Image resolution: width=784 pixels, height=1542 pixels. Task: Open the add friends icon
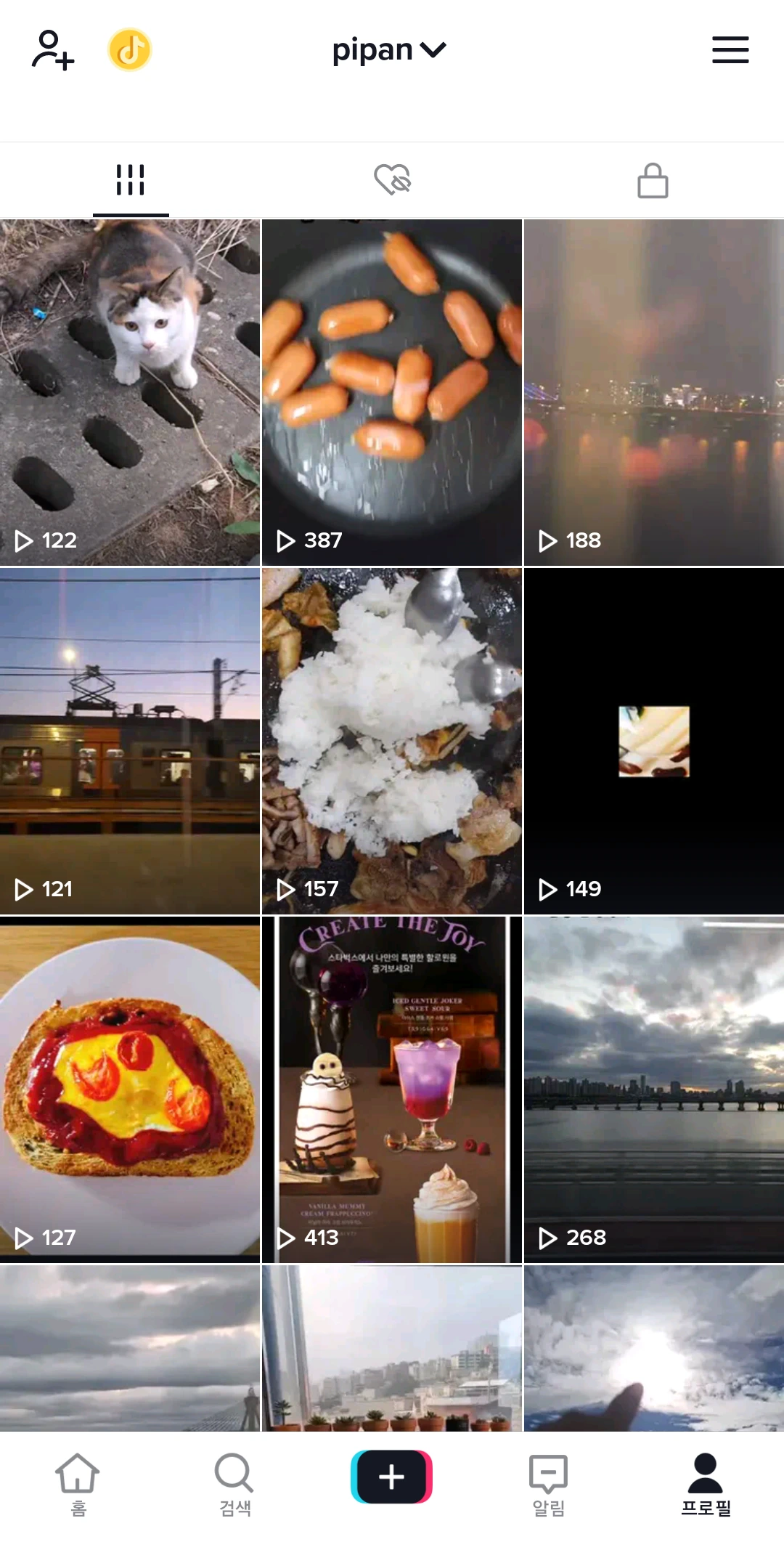pos(52,50)
